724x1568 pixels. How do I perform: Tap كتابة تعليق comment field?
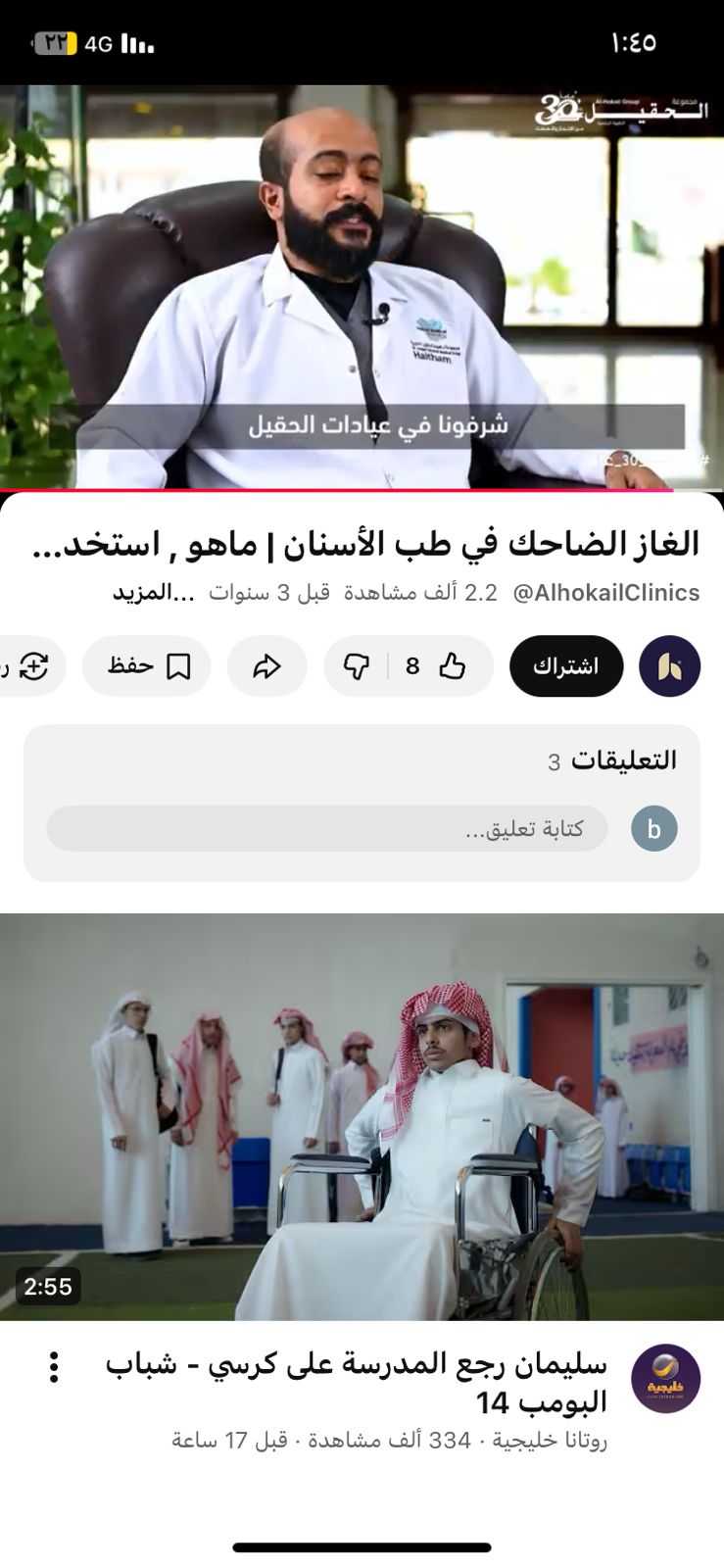(x=326, y=829)
